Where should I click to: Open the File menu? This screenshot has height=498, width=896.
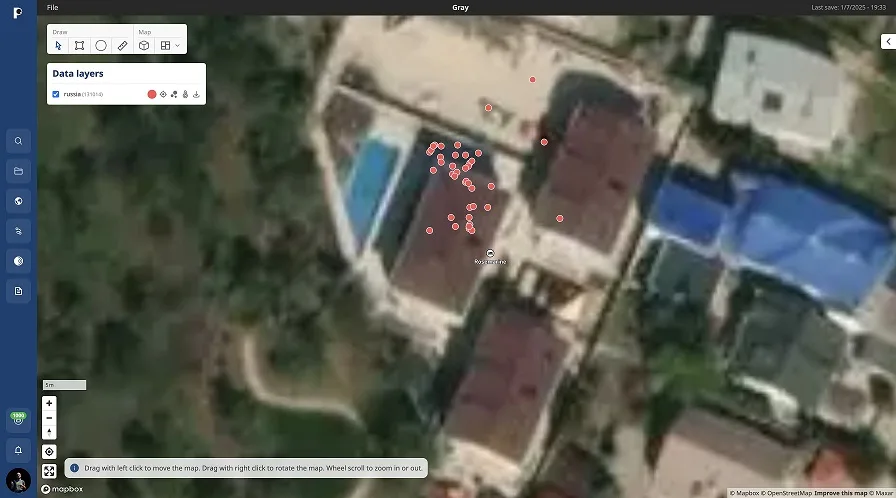52,7
